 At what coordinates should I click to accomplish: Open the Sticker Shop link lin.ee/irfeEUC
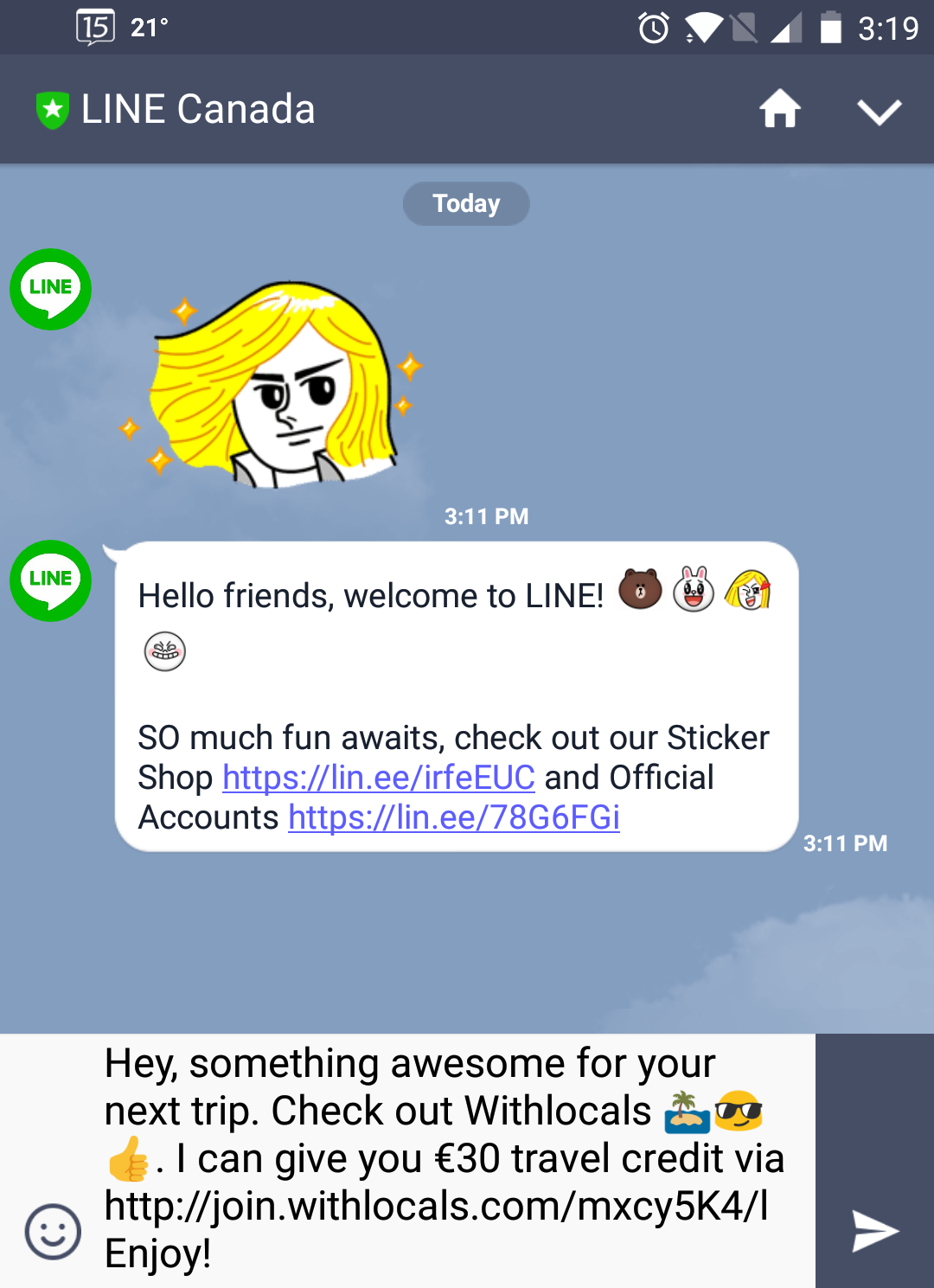tap(379, 778)
